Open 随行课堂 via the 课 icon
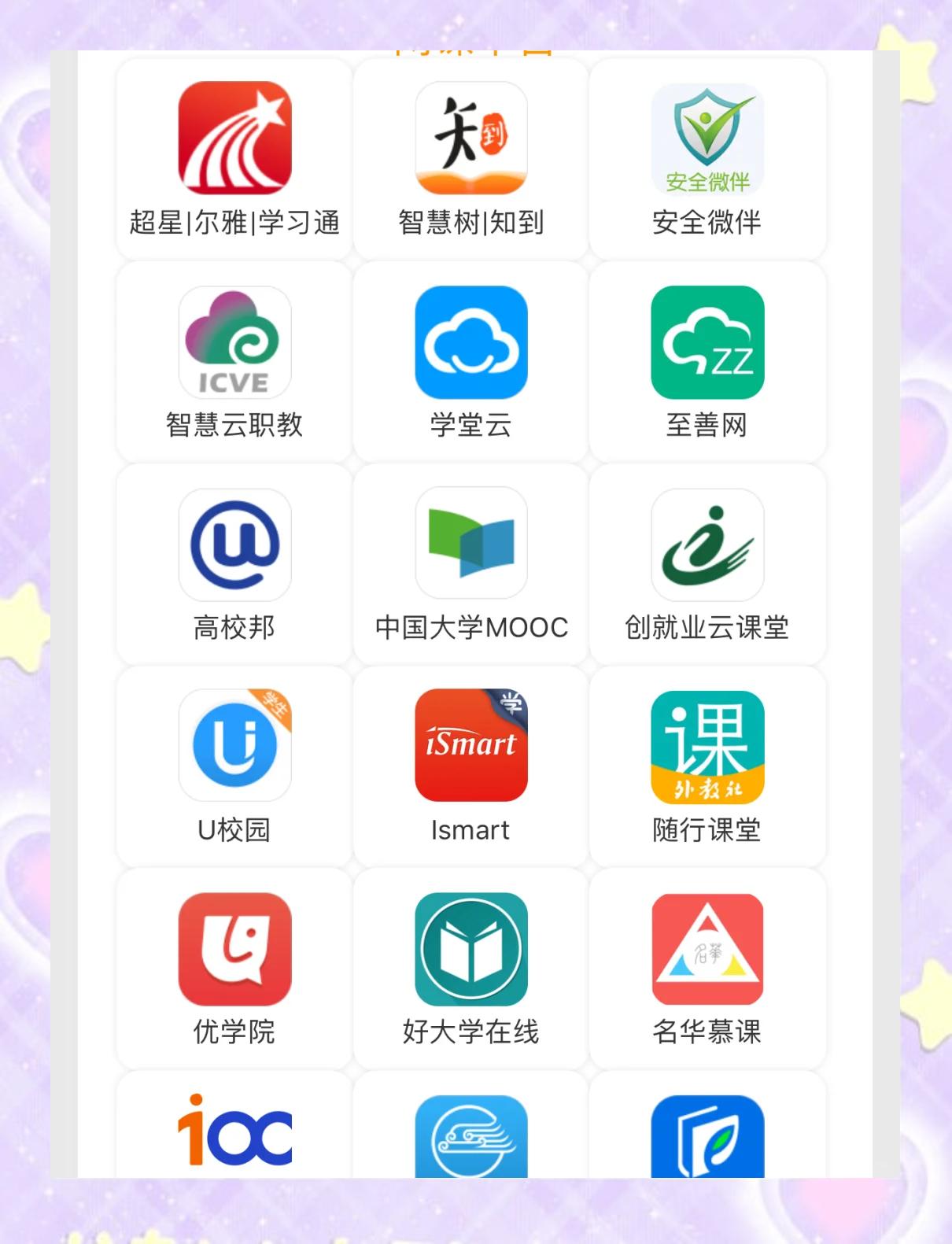This screenshot has height=1244, width=952. [707, 746]
